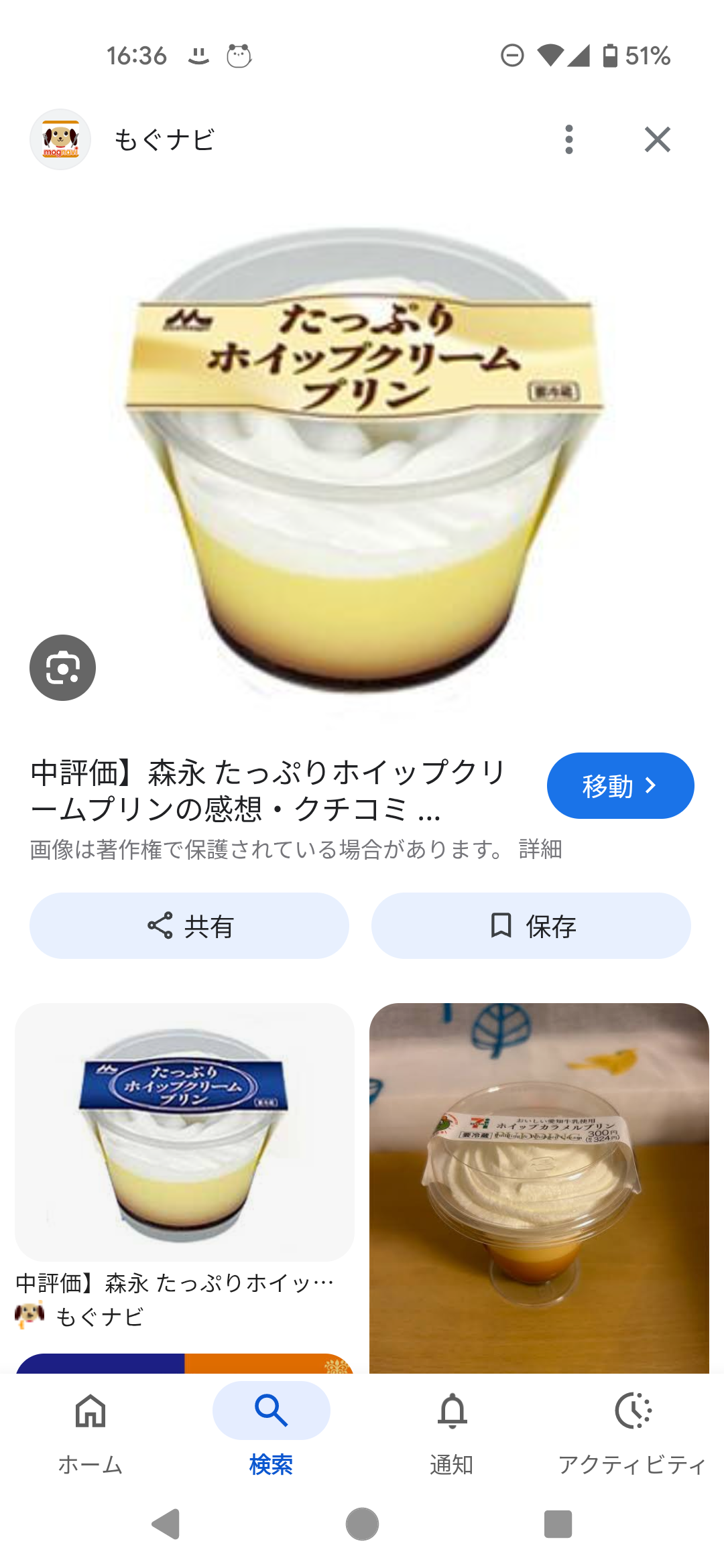The width and height of the screenshot is (724, 1568).
Task: Tap the clock showing 16:36
Action: coord(138,55)
